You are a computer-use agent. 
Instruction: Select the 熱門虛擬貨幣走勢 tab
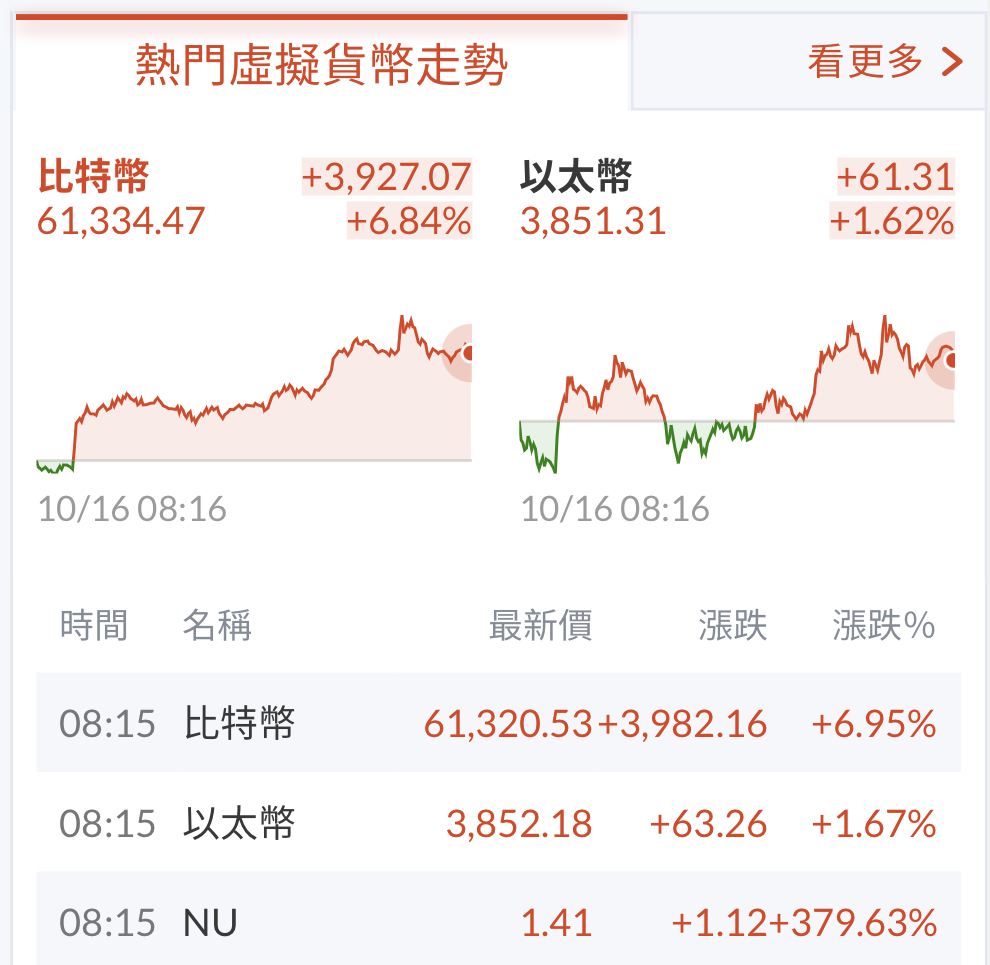click(x=321, y=64)
